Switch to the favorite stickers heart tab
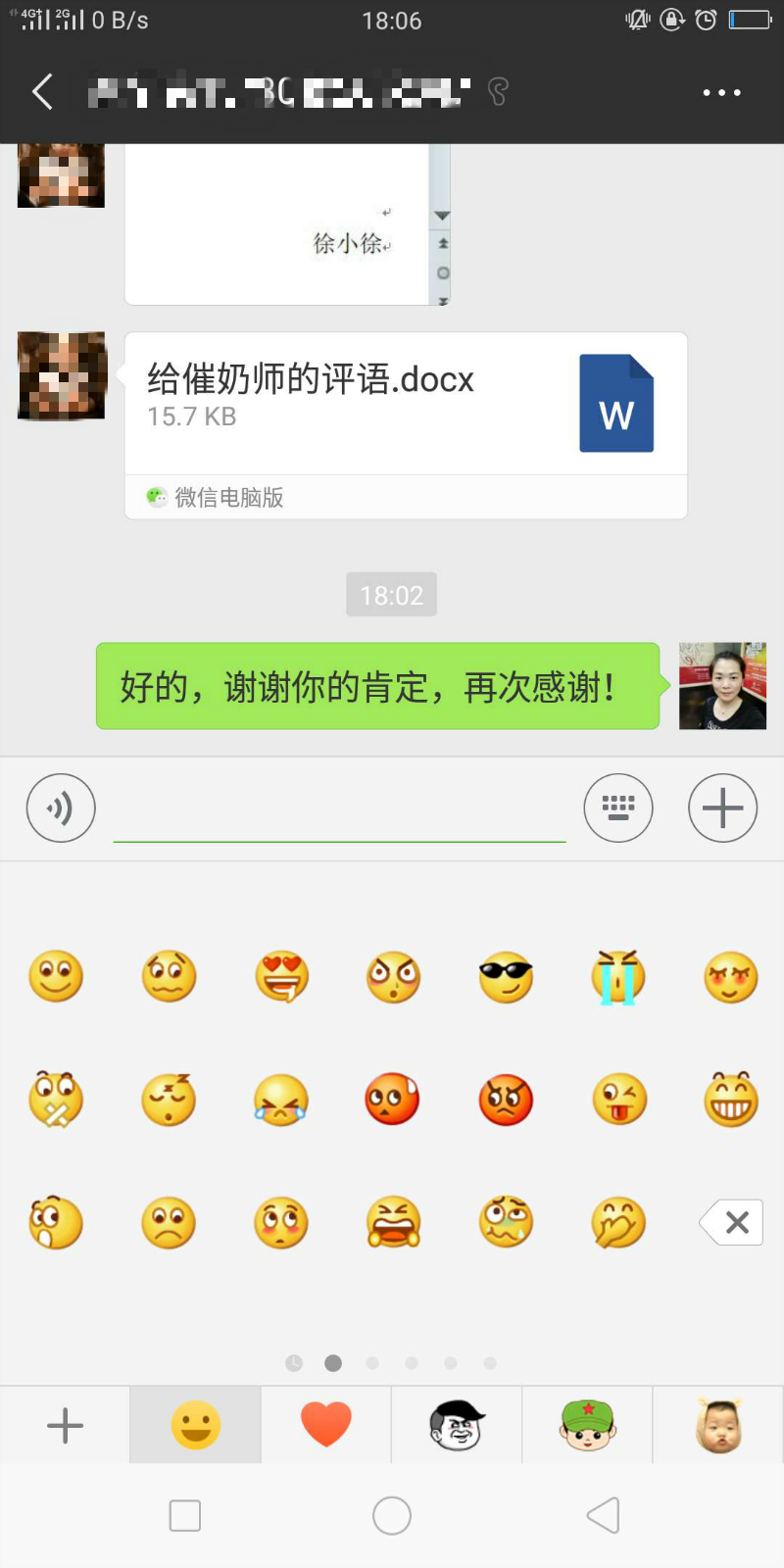 (x=325, y=1425)
